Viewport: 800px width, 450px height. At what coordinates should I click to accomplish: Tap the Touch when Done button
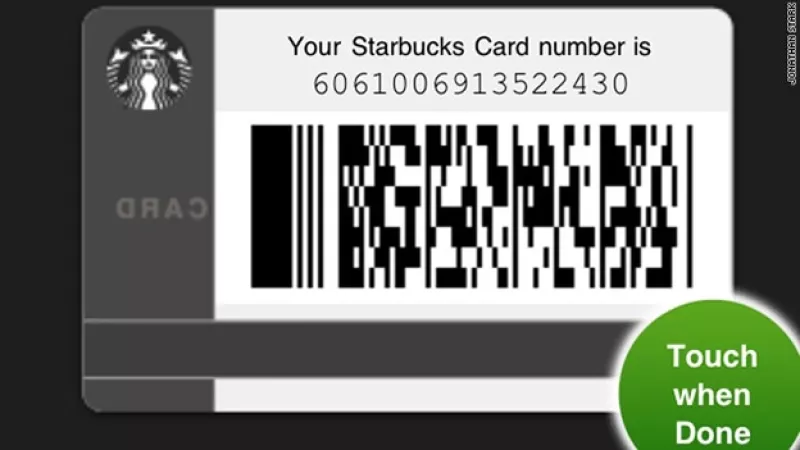click(x=712, y=392)
